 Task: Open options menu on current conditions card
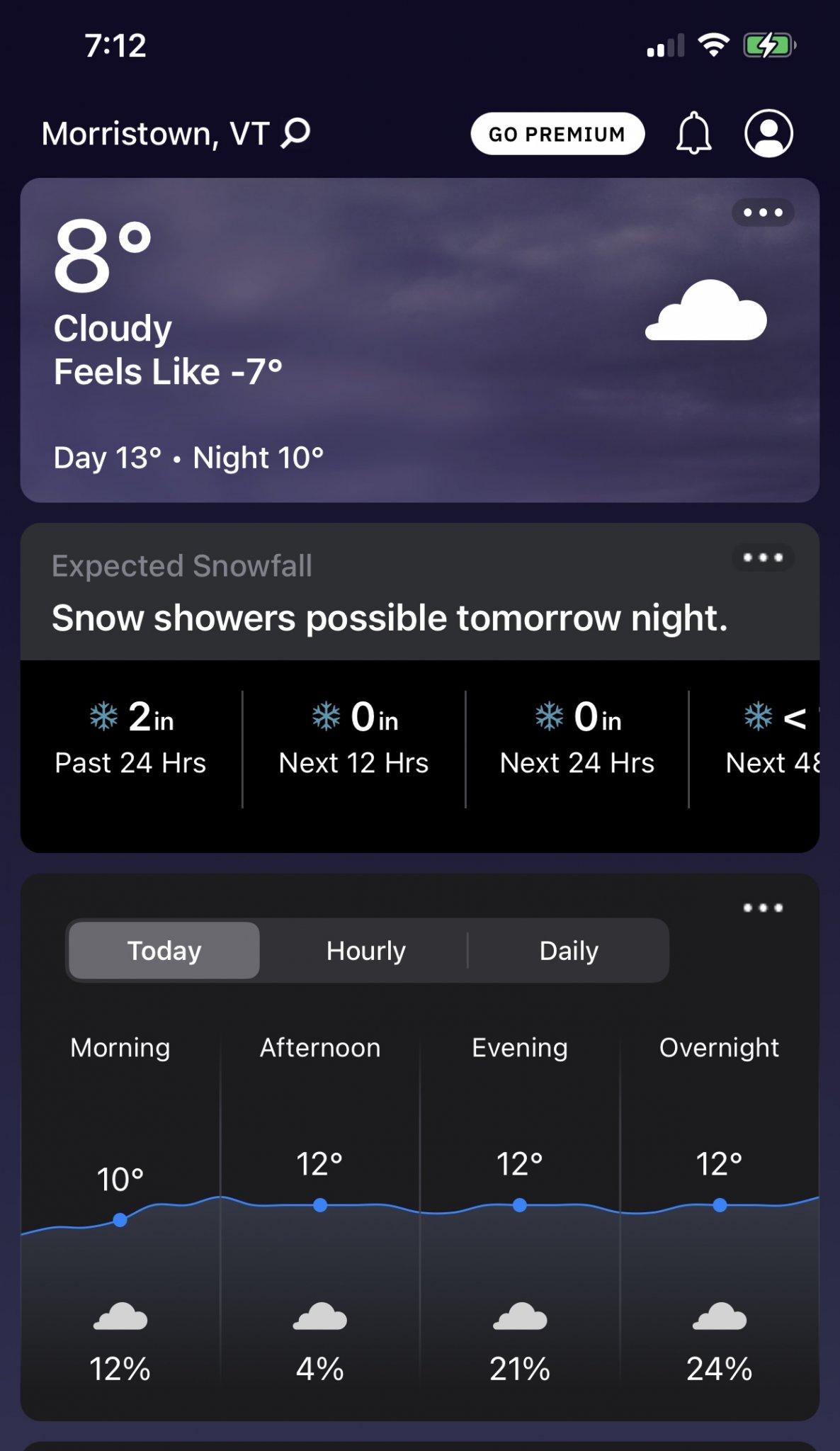tap(762, 213)
